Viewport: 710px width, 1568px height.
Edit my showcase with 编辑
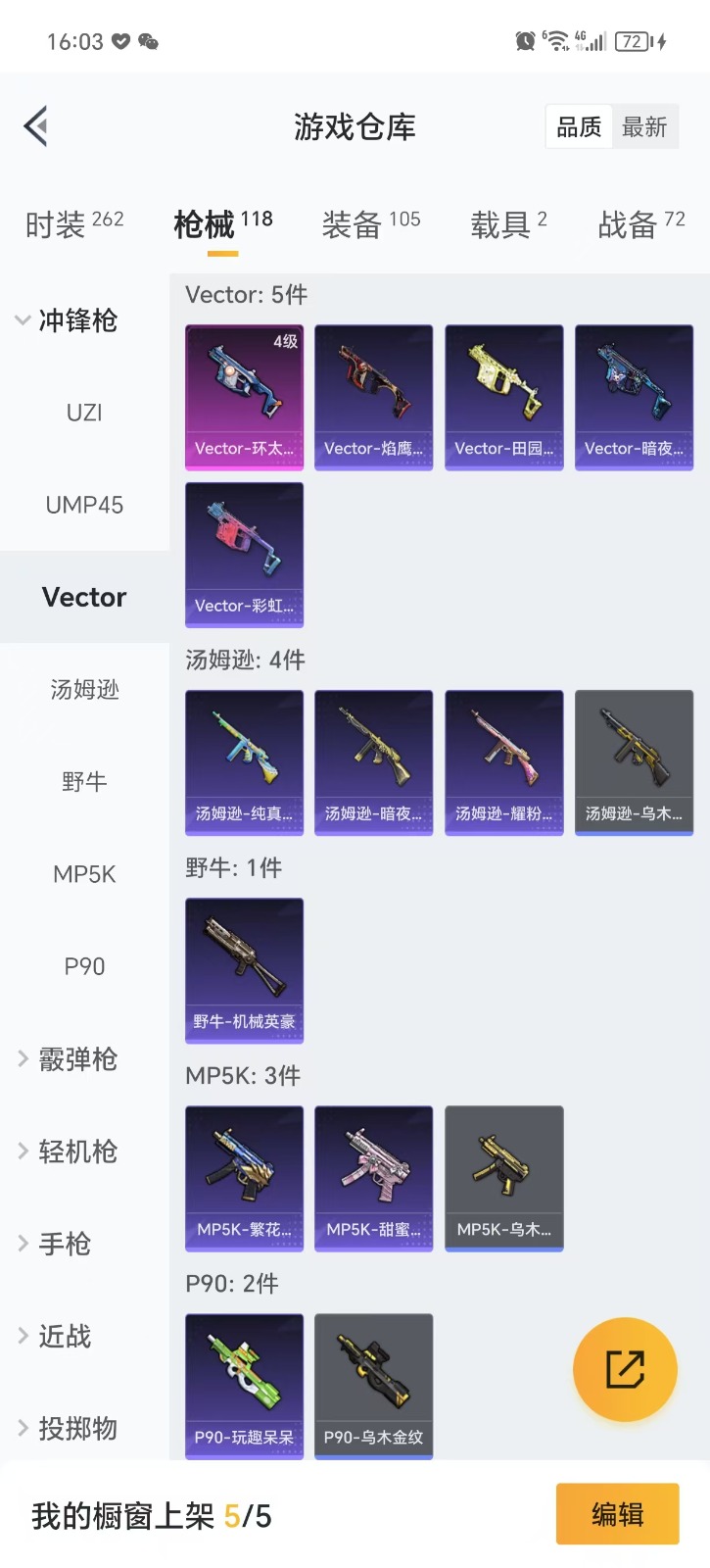617,1514
